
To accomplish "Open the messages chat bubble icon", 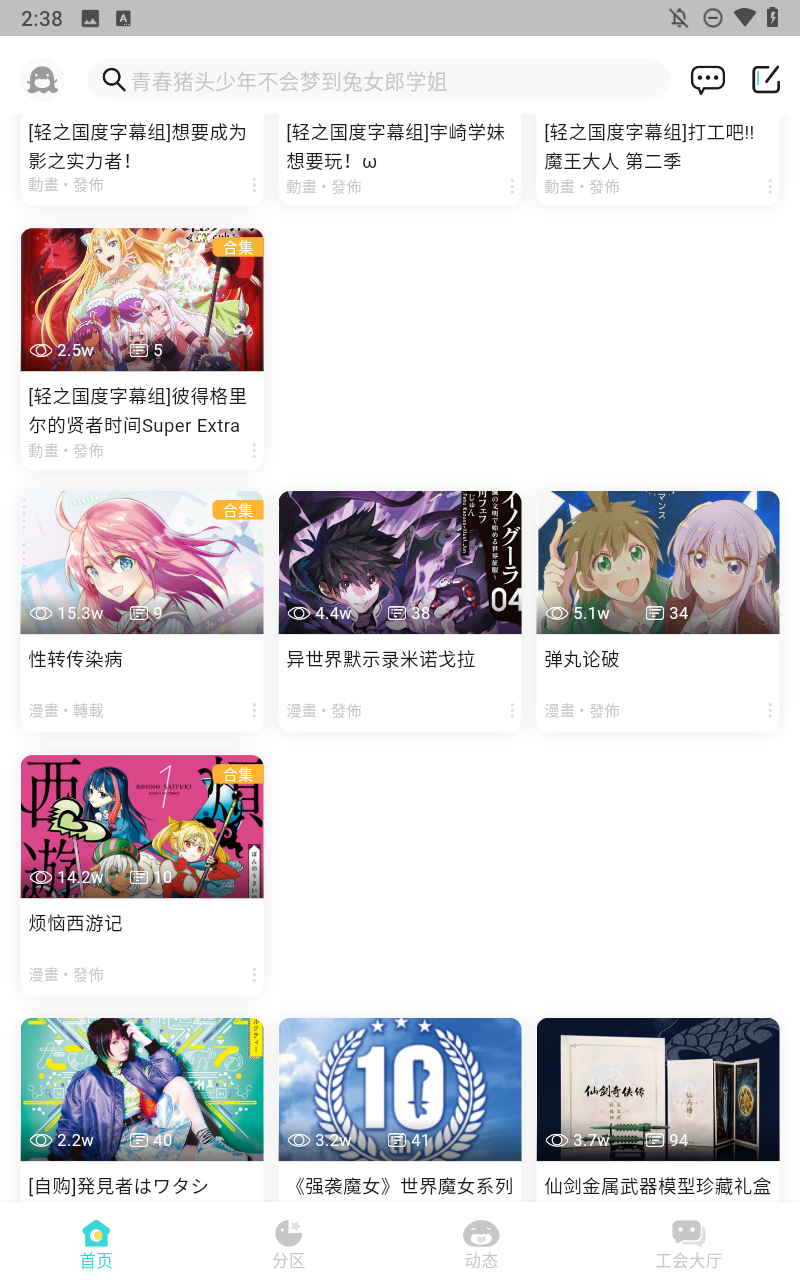I will pyautogui.click(x=707, y=80).
